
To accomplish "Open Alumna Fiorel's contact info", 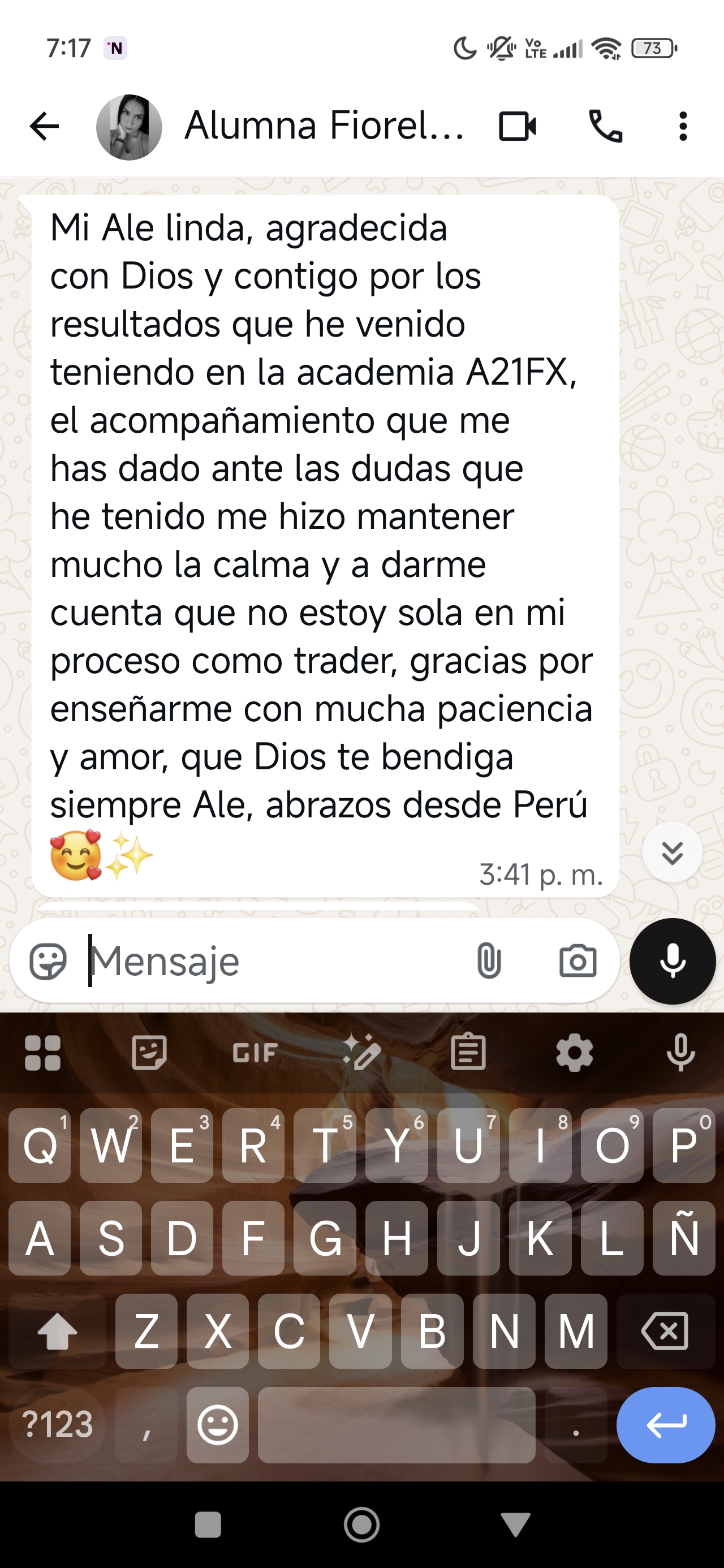I will [x=324, y=127].
